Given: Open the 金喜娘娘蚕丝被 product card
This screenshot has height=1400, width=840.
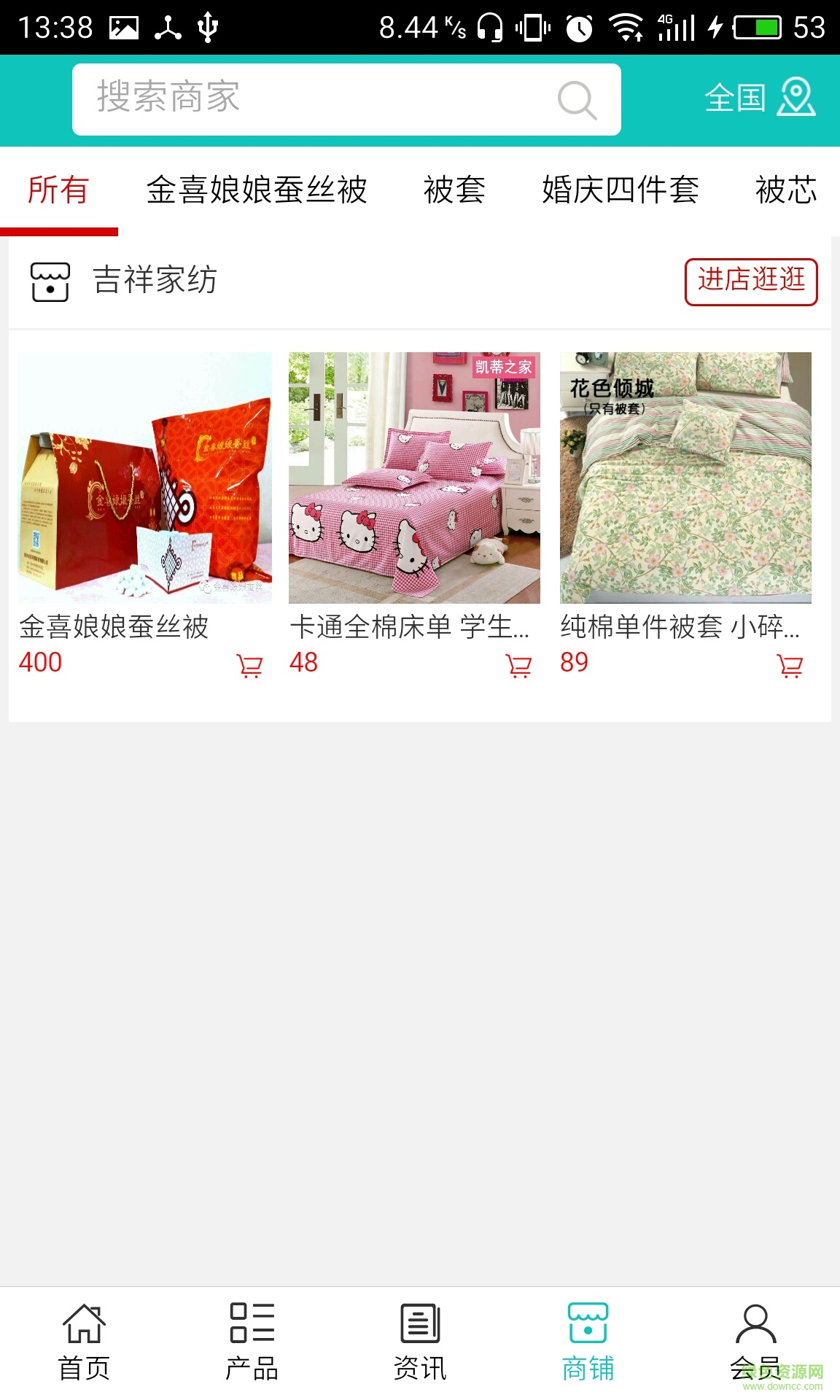Looking at the screenshot, I should pos(144,478).
